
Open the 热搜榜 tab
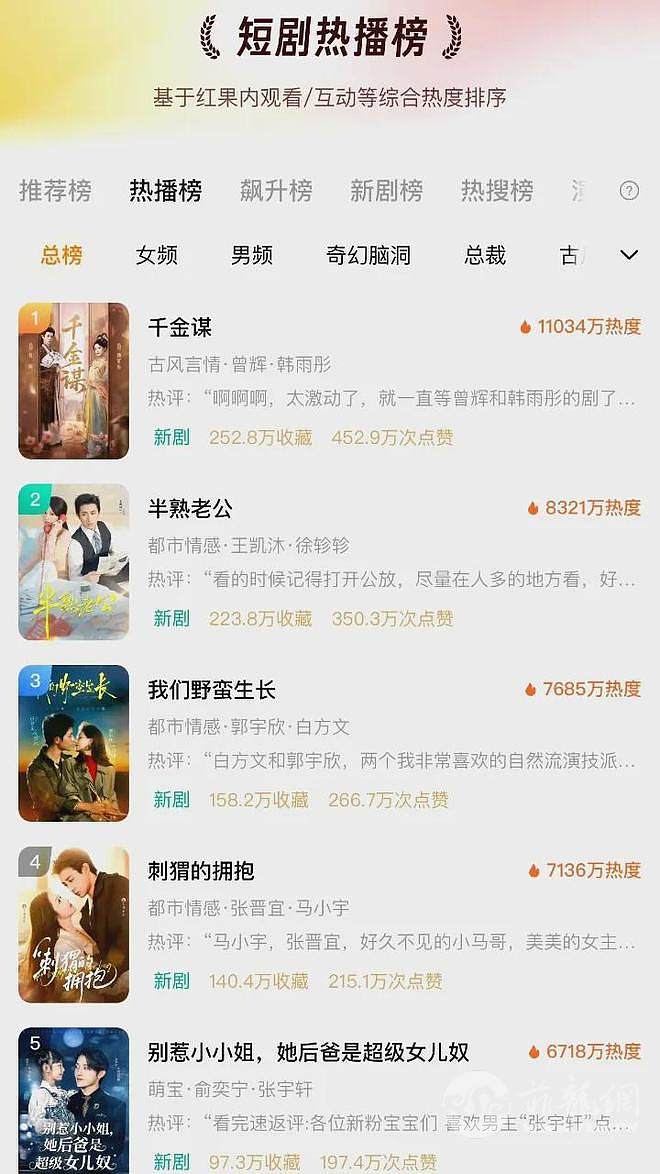pyautogui.click(x=497, y=190)
